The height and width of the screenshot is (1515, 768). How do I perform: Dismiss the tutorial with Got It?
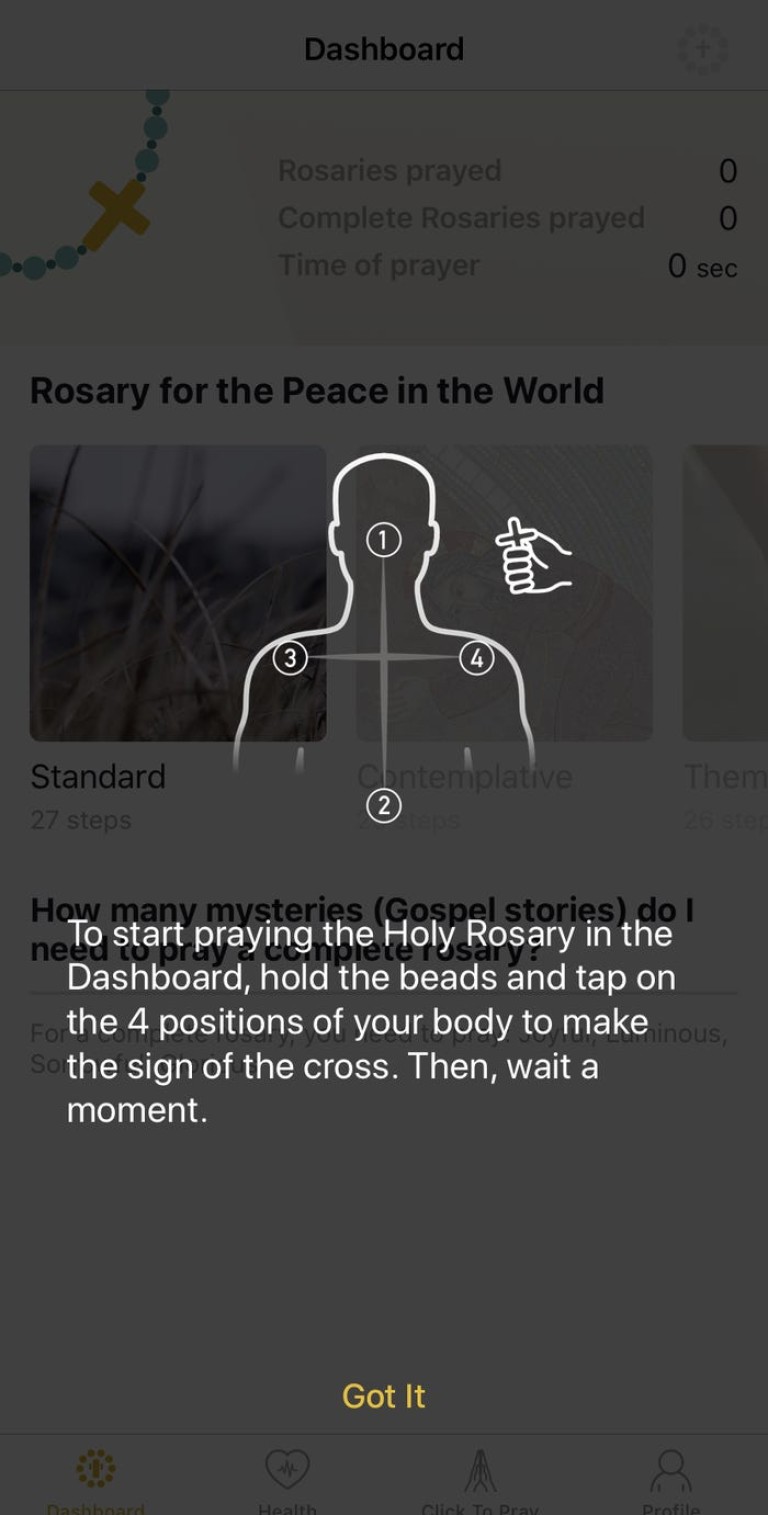[x=383, y=1395]
